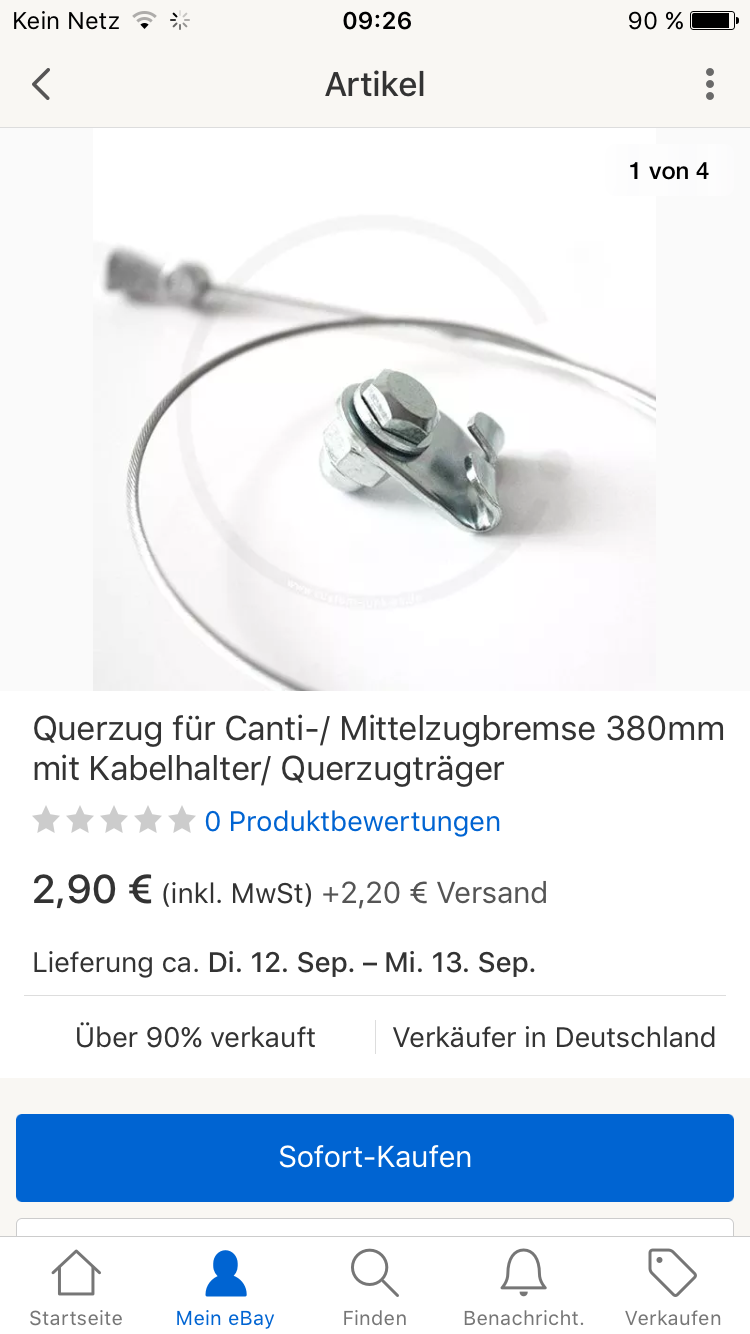
Task: Switch to the Startseite tab
Action: (x=76, y=1288)
